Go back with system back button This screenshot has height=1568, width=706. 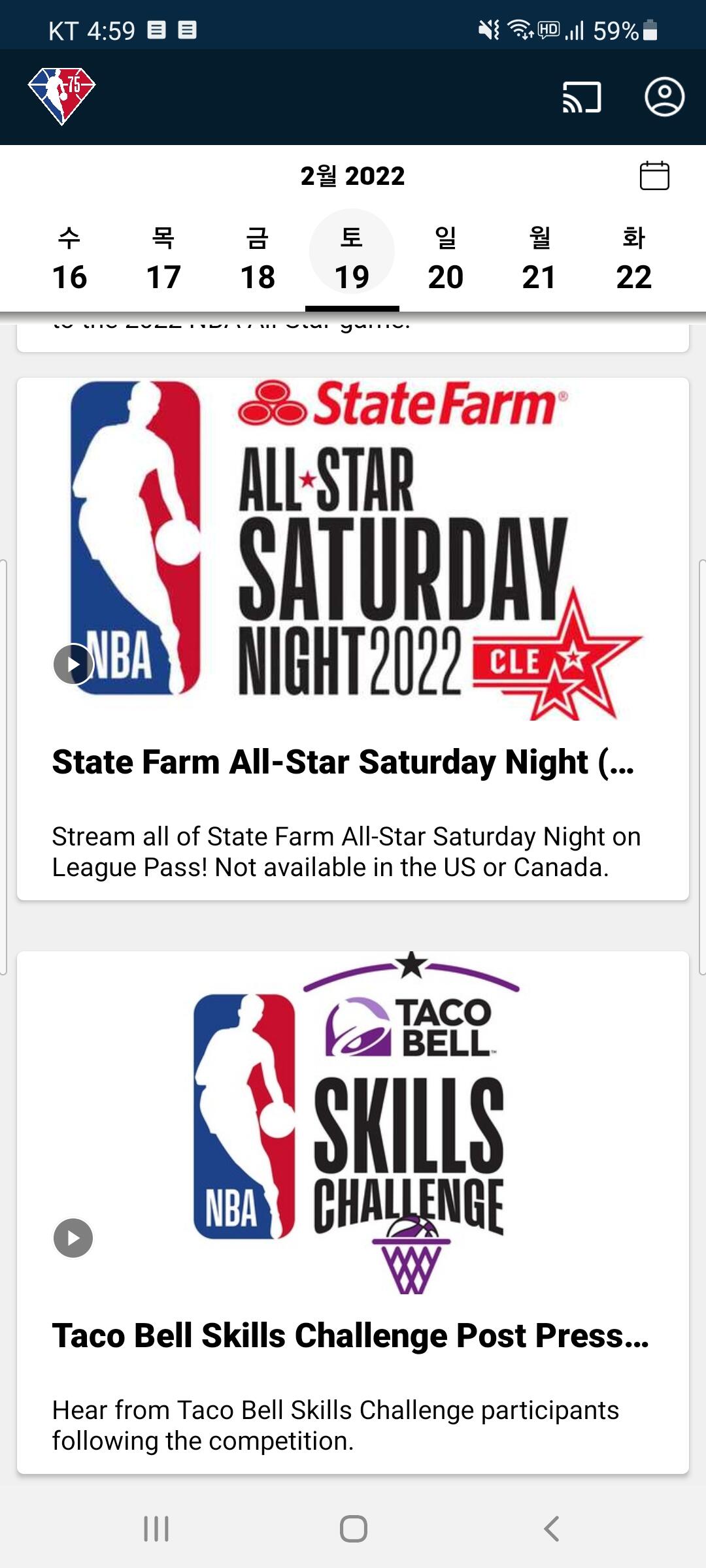click(552, 1529)
